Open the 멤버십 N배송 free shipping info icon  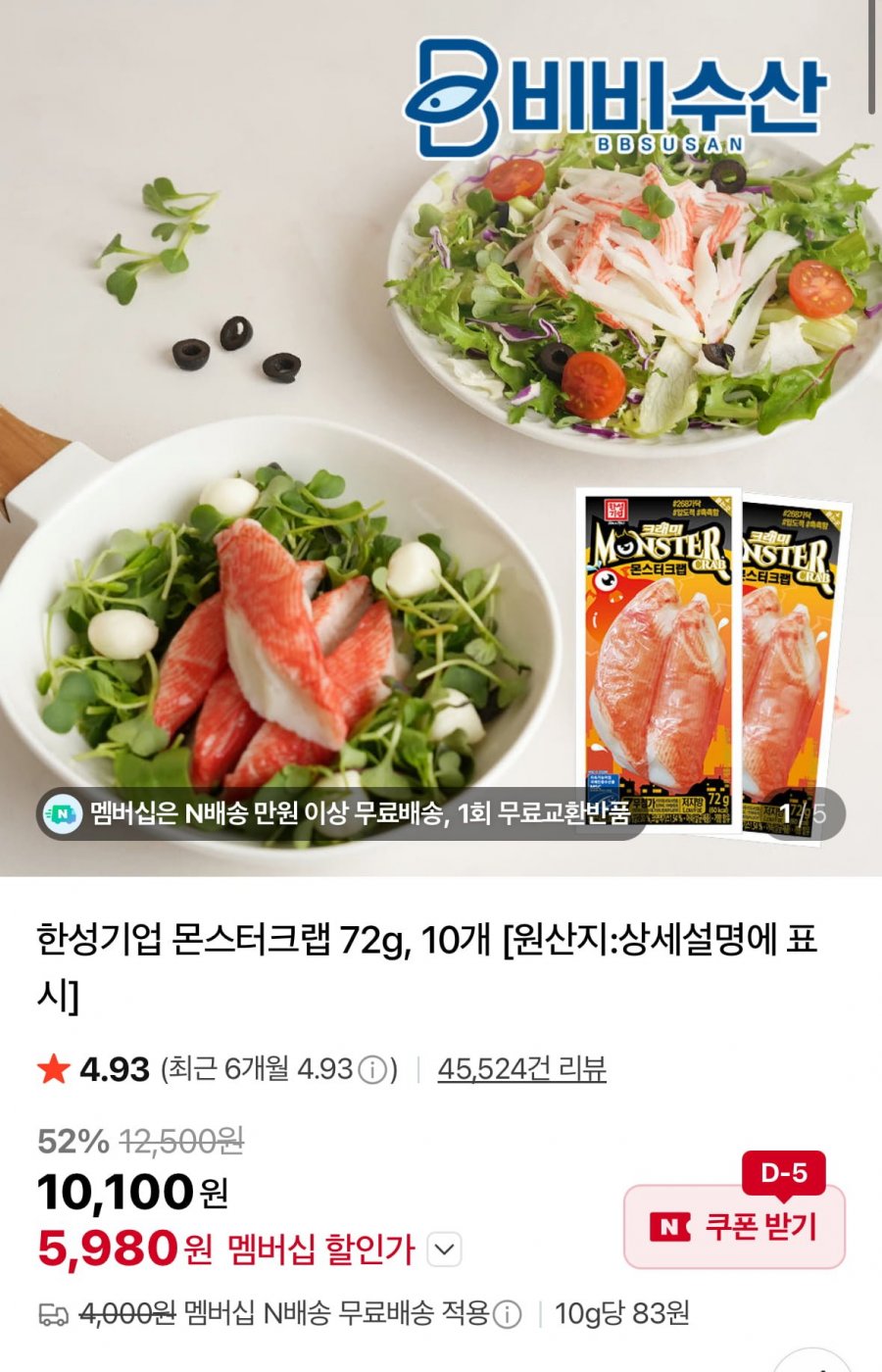click(507, 1314)
